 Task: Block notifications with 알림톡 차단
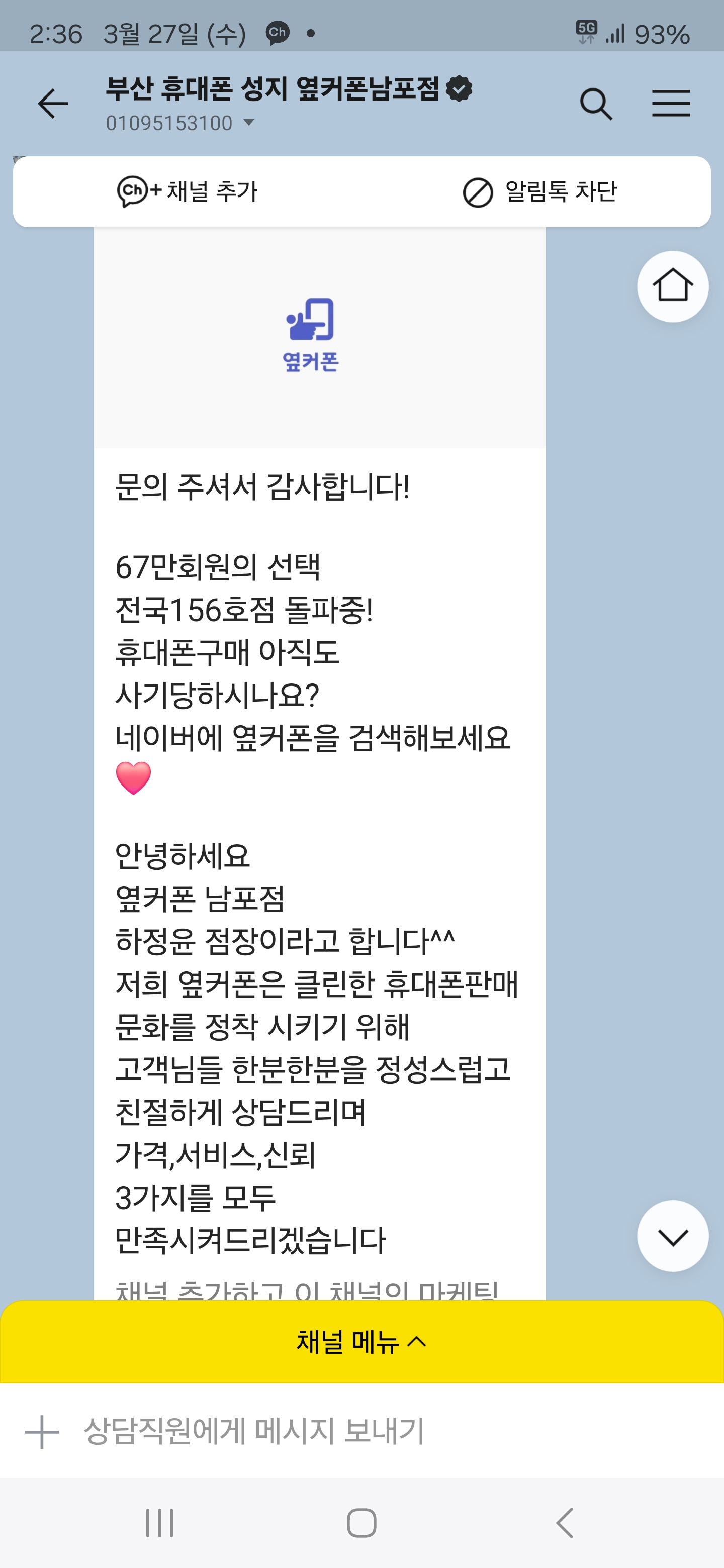coord(539,192)
